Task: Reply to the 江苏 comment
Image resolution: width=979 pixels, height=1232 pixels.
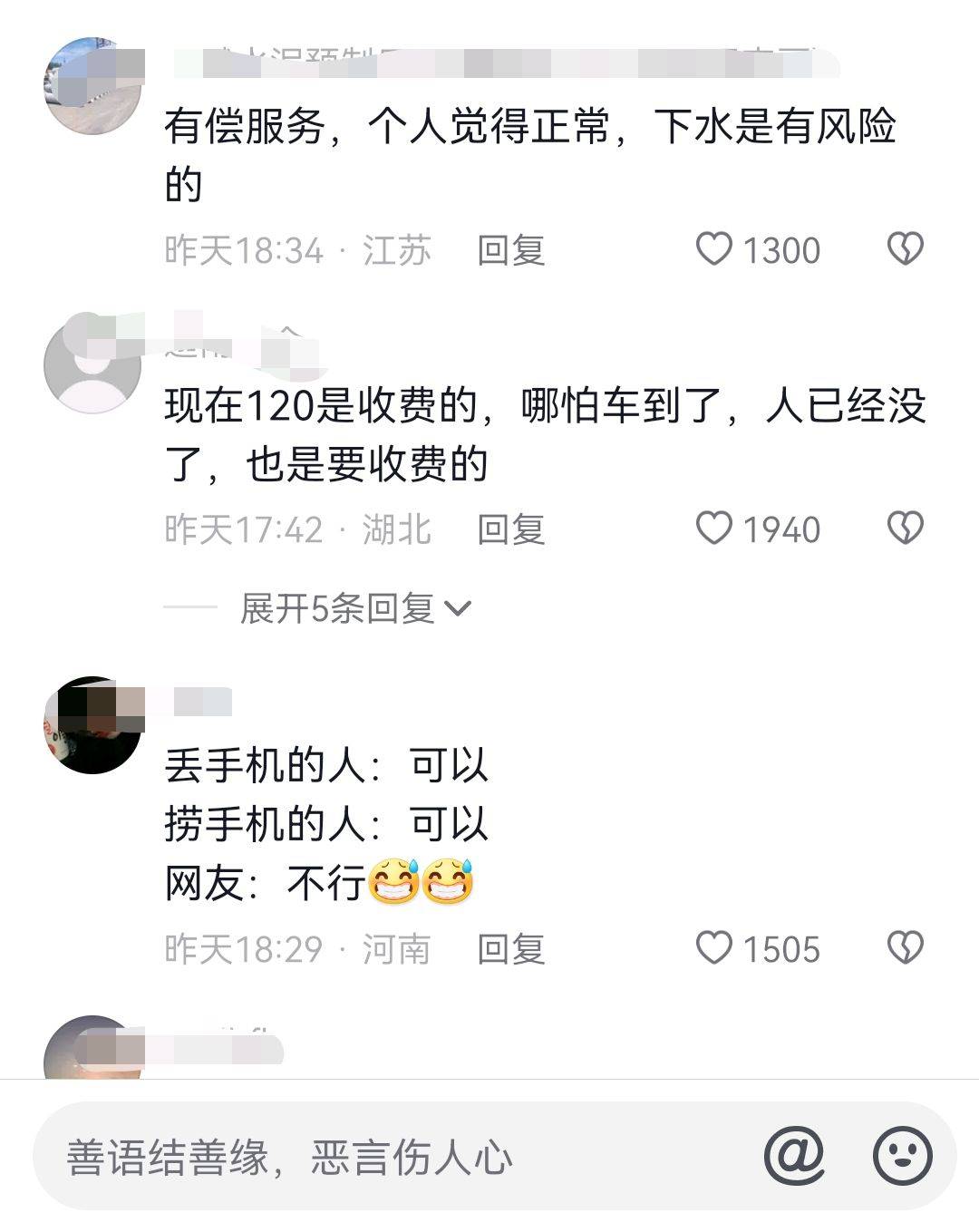Action: tap(511, 250)
